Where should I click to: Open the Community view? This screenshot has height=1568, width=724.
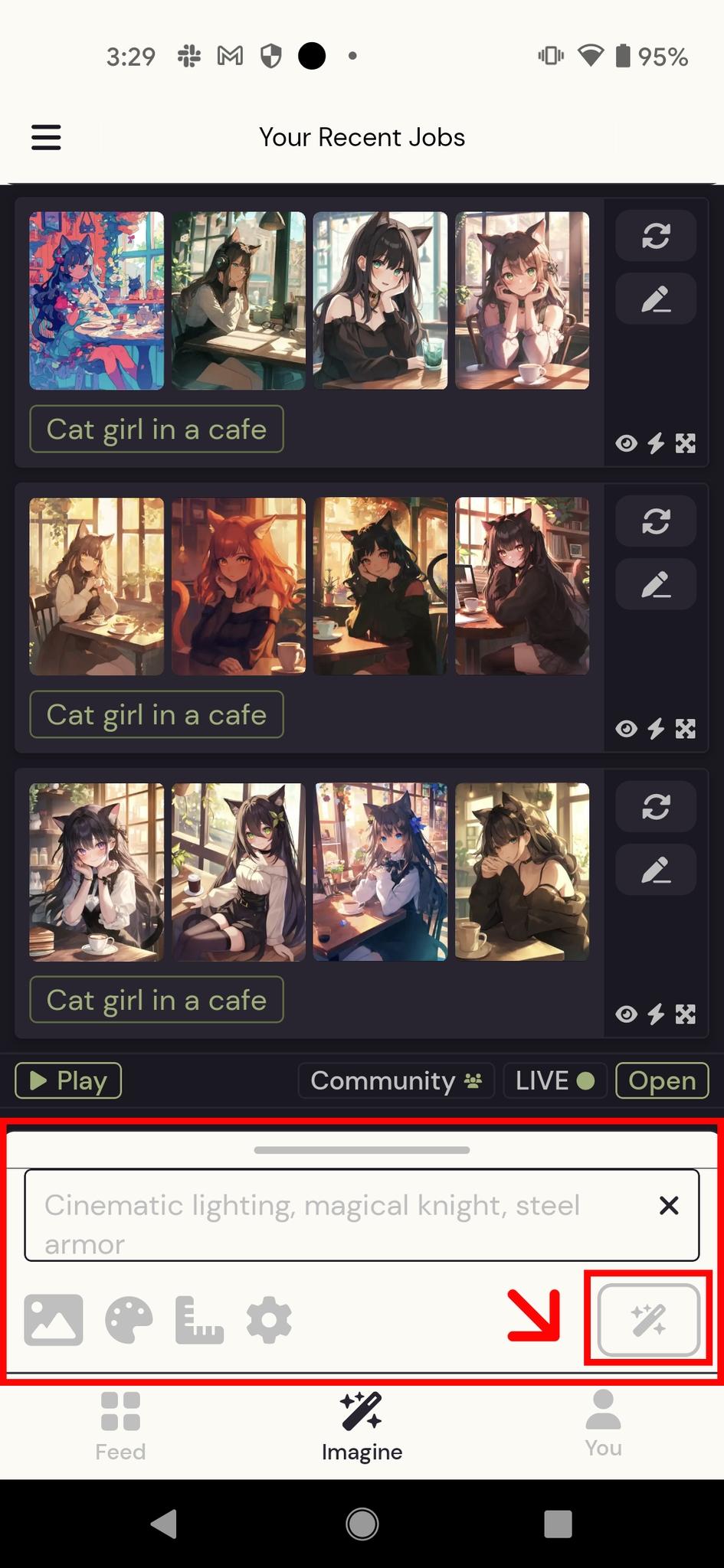(396, 1080)
